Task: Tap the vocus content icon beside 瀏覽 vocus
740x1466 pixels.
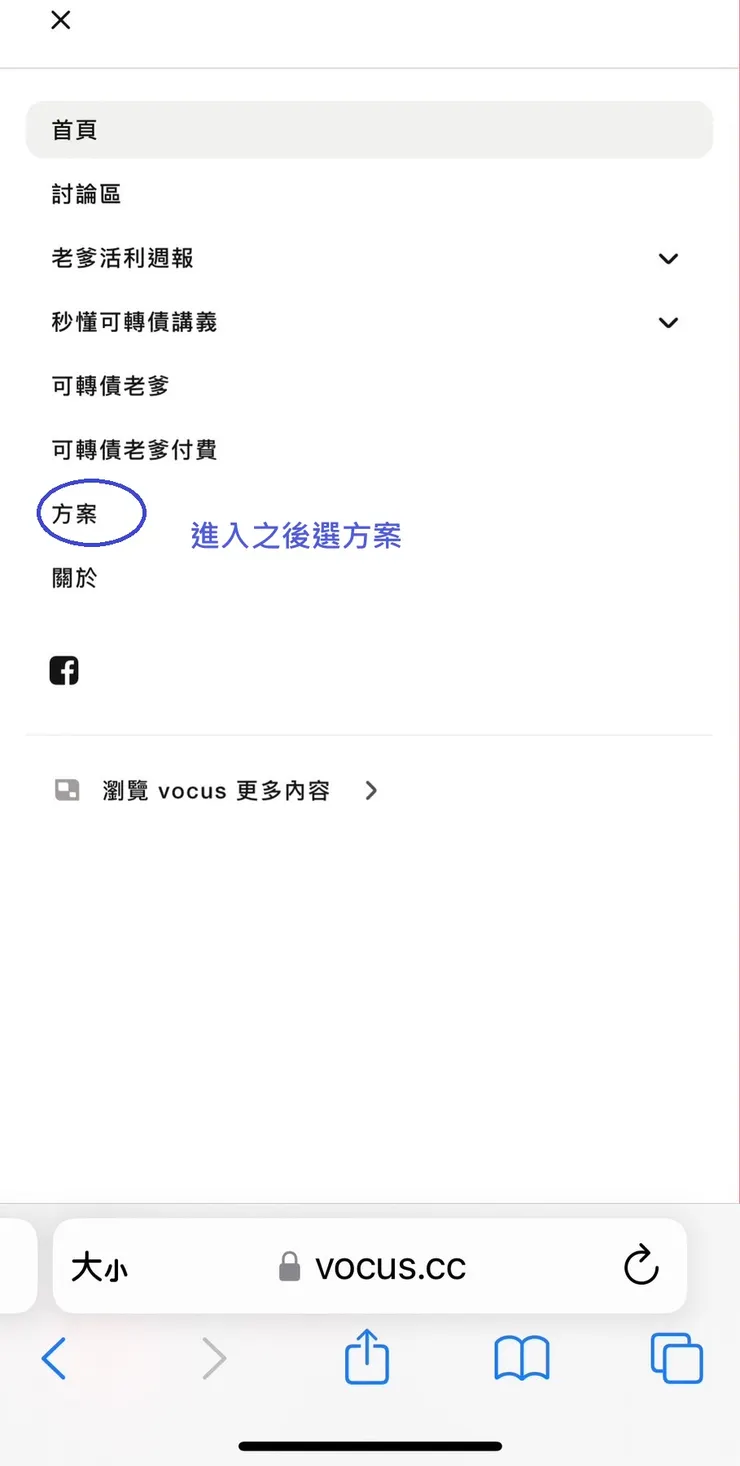Action: pos(66,790)
